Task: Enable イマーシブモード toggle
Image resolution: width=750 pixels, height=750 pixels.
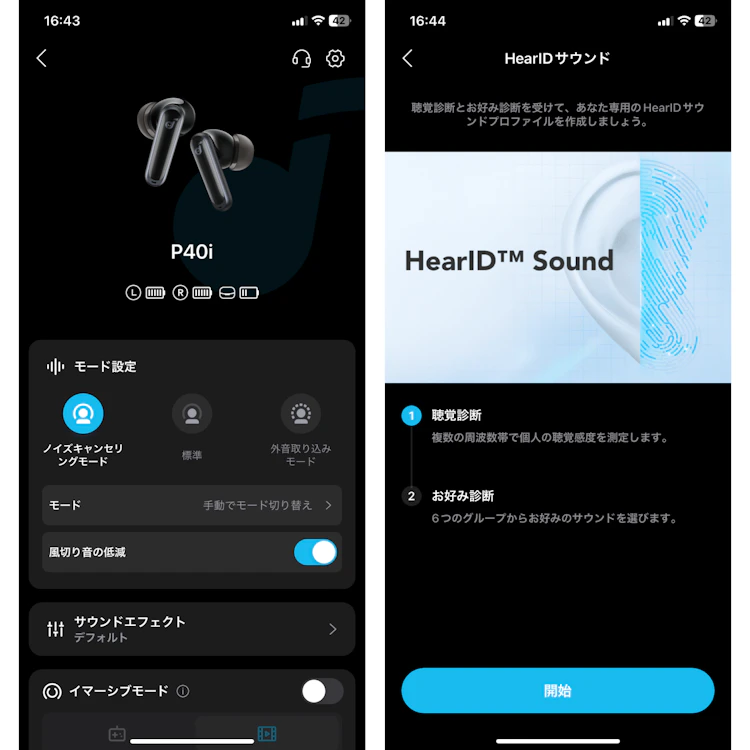Action: coord(322,691)
